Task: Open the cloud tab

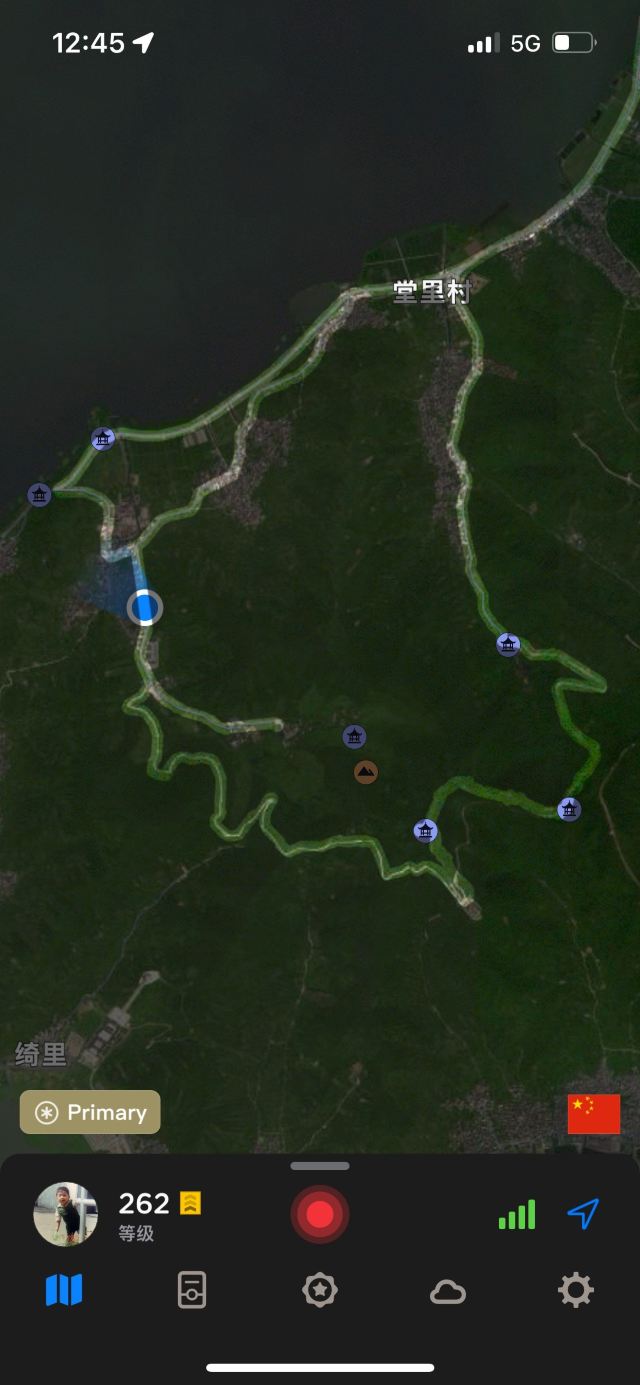Action: [448, 1292]
